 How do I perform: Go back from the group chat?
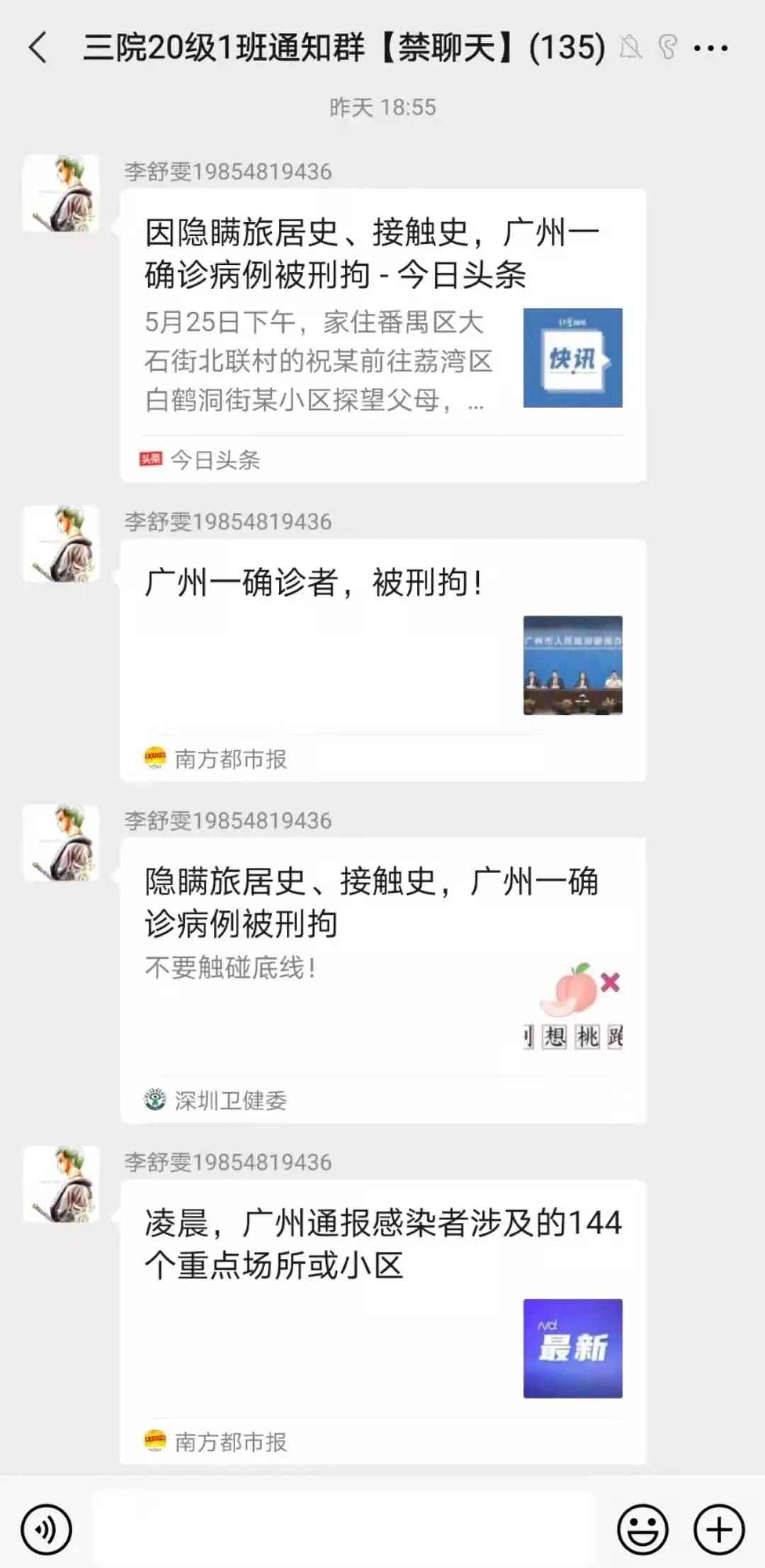click(38, 48)
